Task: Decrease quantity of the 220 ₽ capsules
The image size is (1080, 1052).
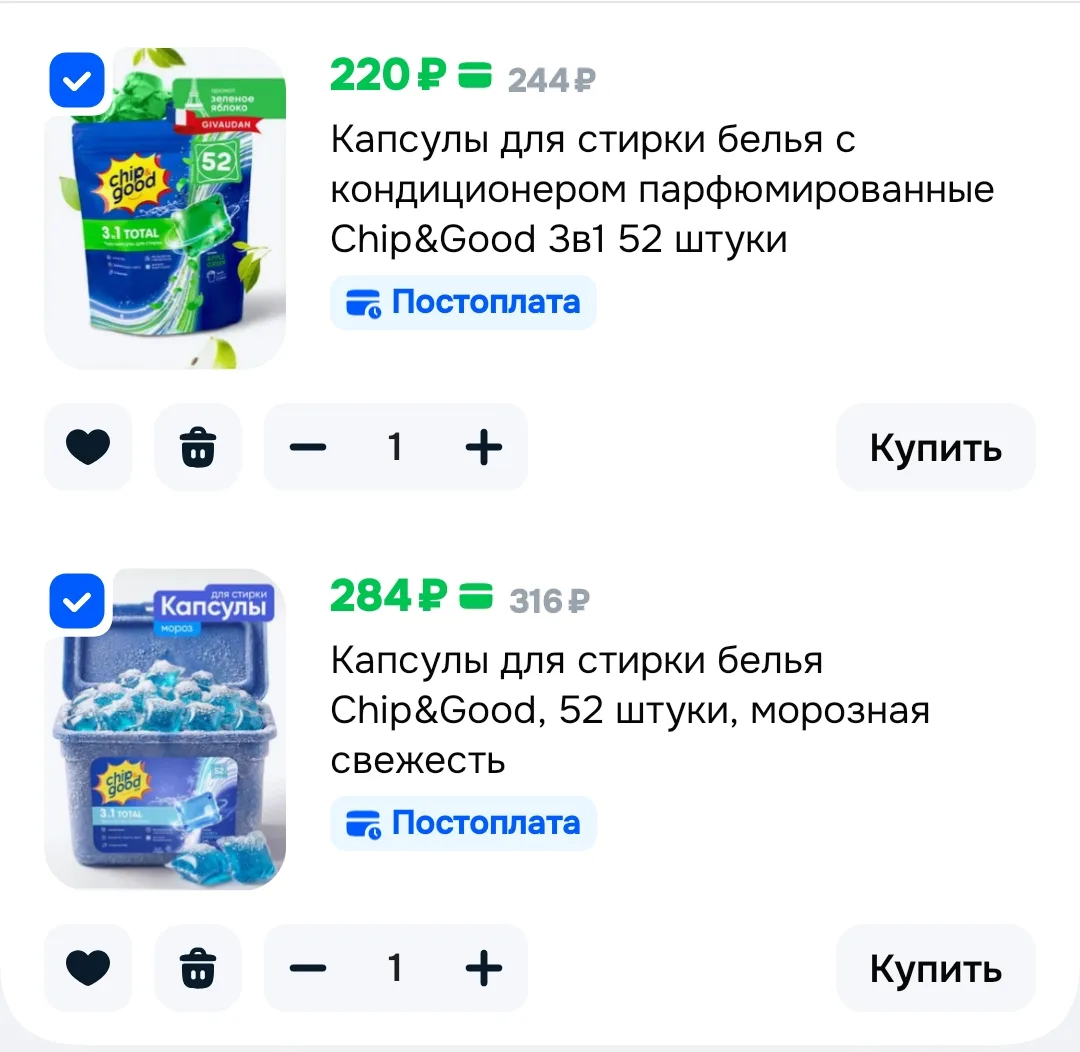Action: pos(308,447)
